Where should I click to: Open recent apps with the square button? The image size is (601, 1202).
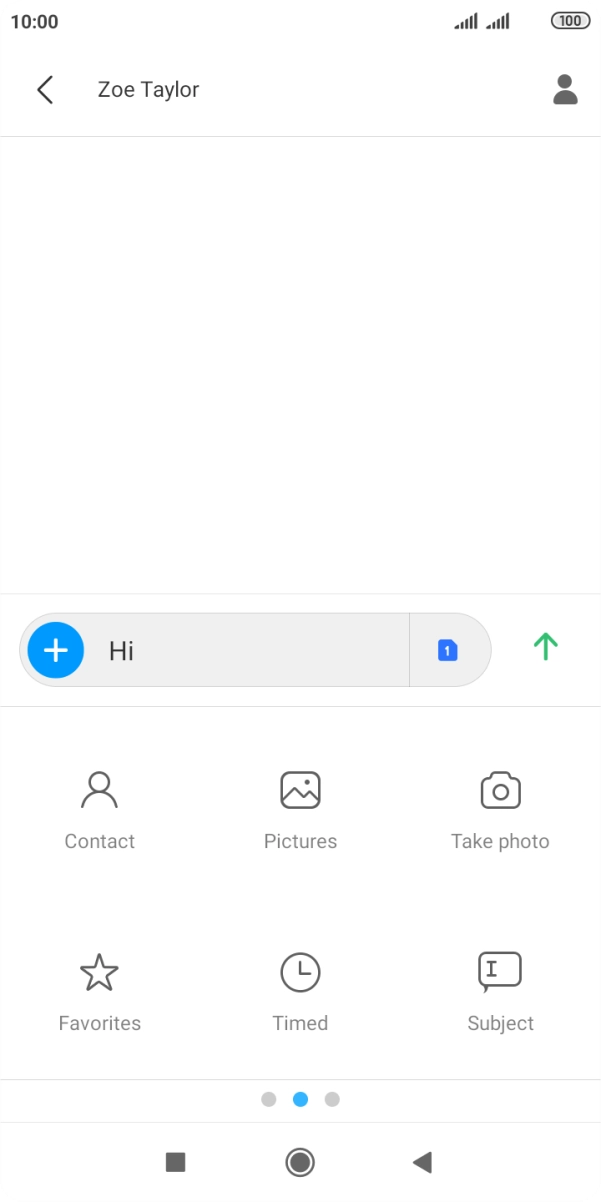tap(176, 1161)
